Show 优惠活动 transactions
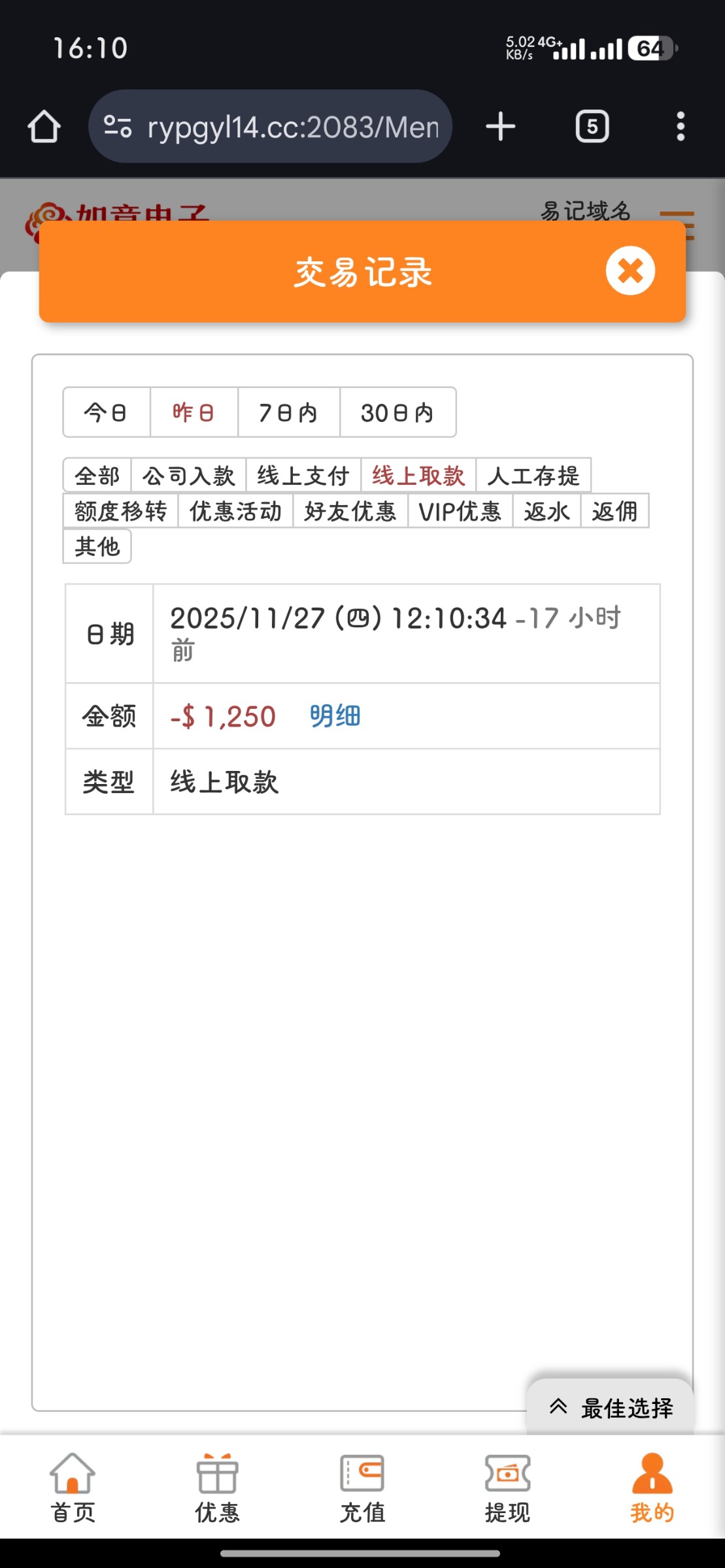725x1568 pixels. pyautogui.click(x=235, y=511)
